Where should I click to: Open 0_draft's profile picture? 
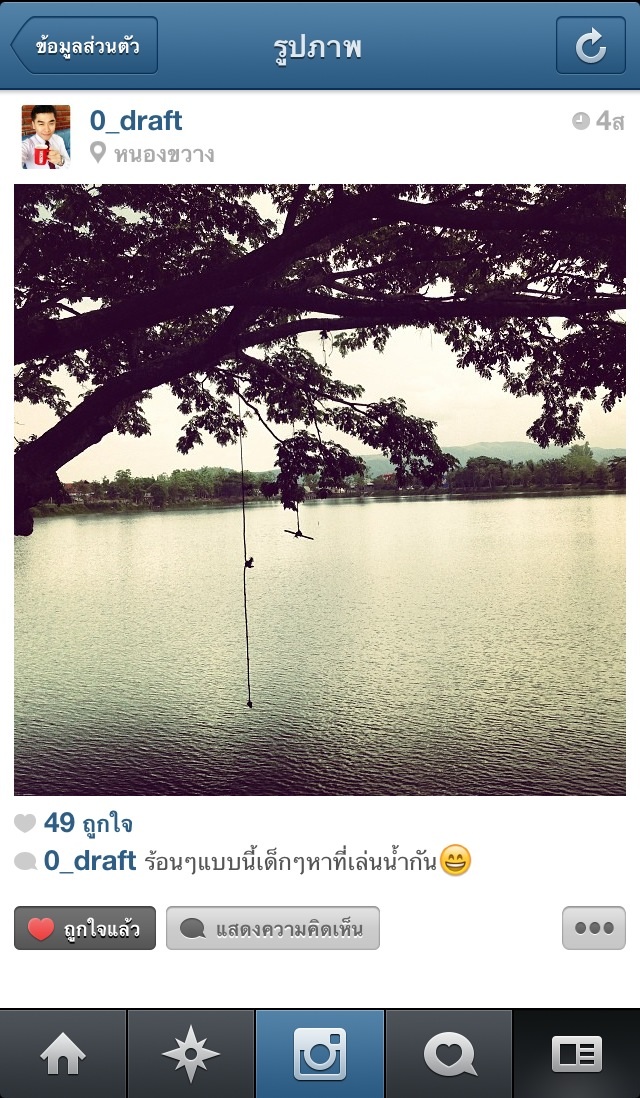[x=46, y=137]
